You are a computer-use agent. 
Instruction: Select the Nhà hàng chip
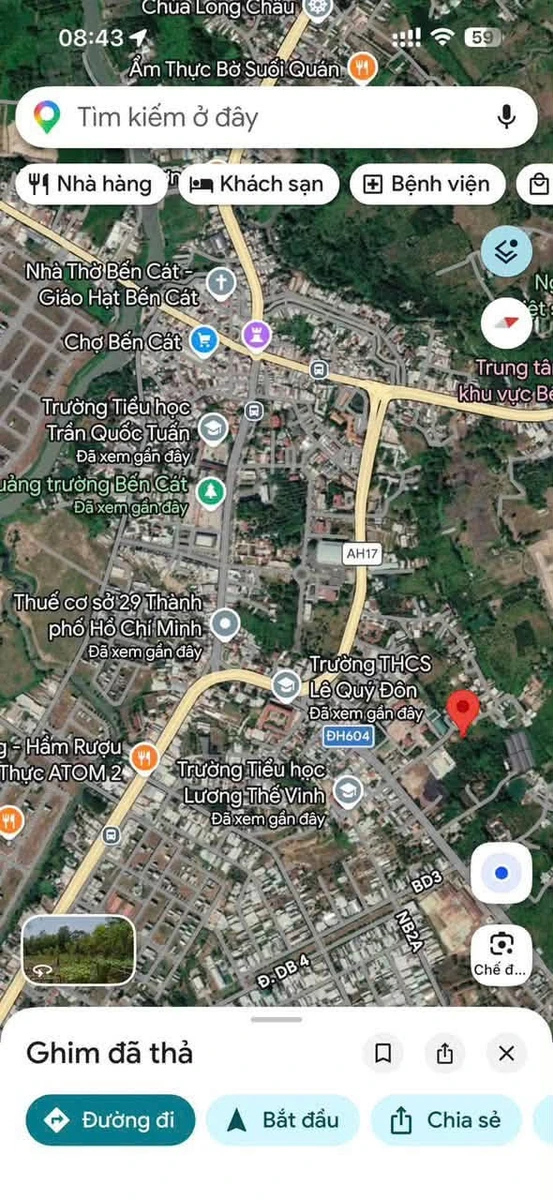tap(91, 184)
